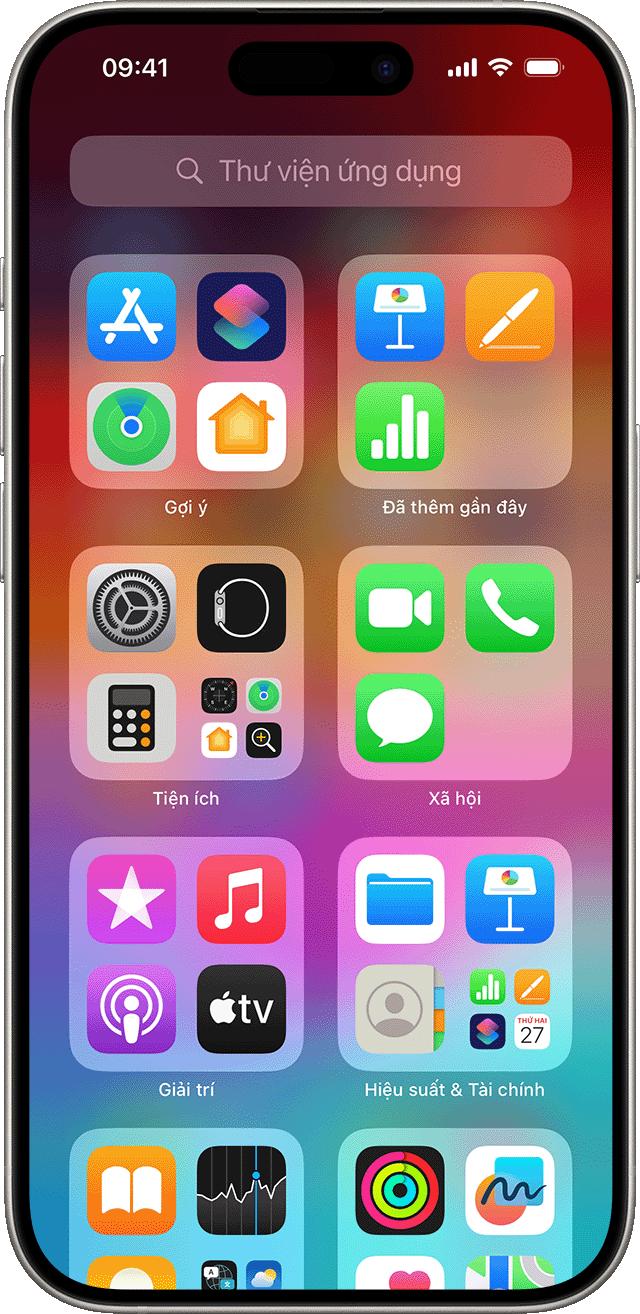This screenshot has height=1314, width=640.
Task: Launch Numbers in Đã thêm gần đây
Action: coord(400,426)
